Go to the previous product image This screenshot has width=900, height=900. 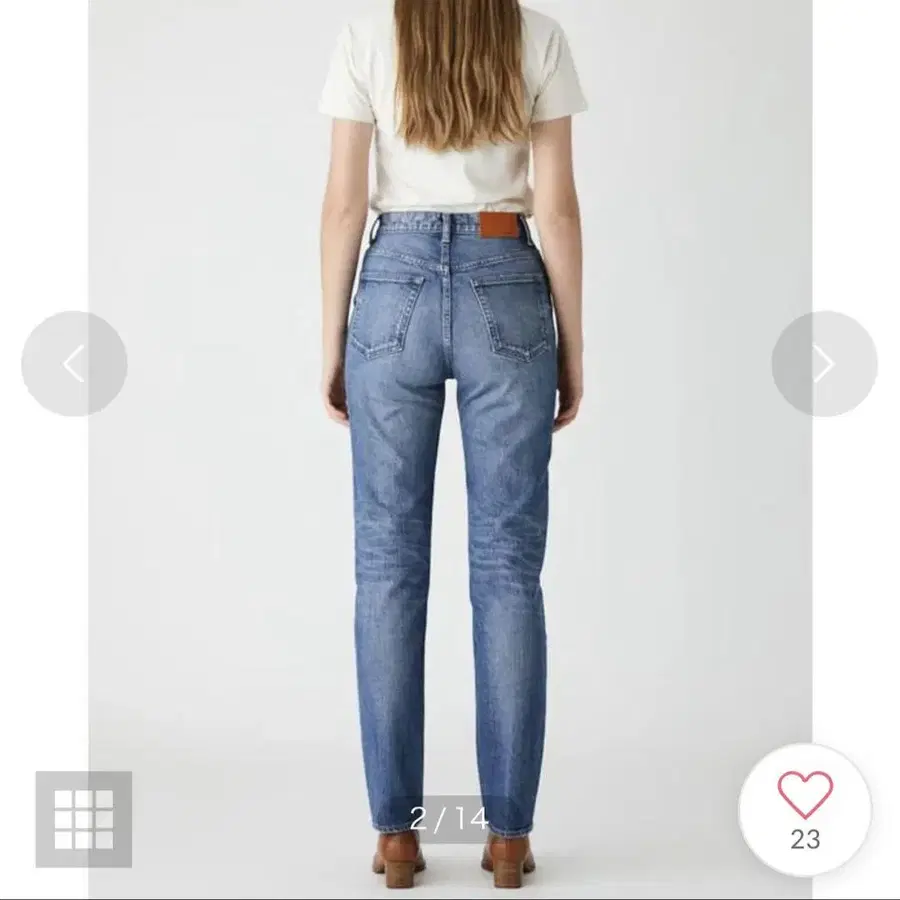tap(74, 363)
